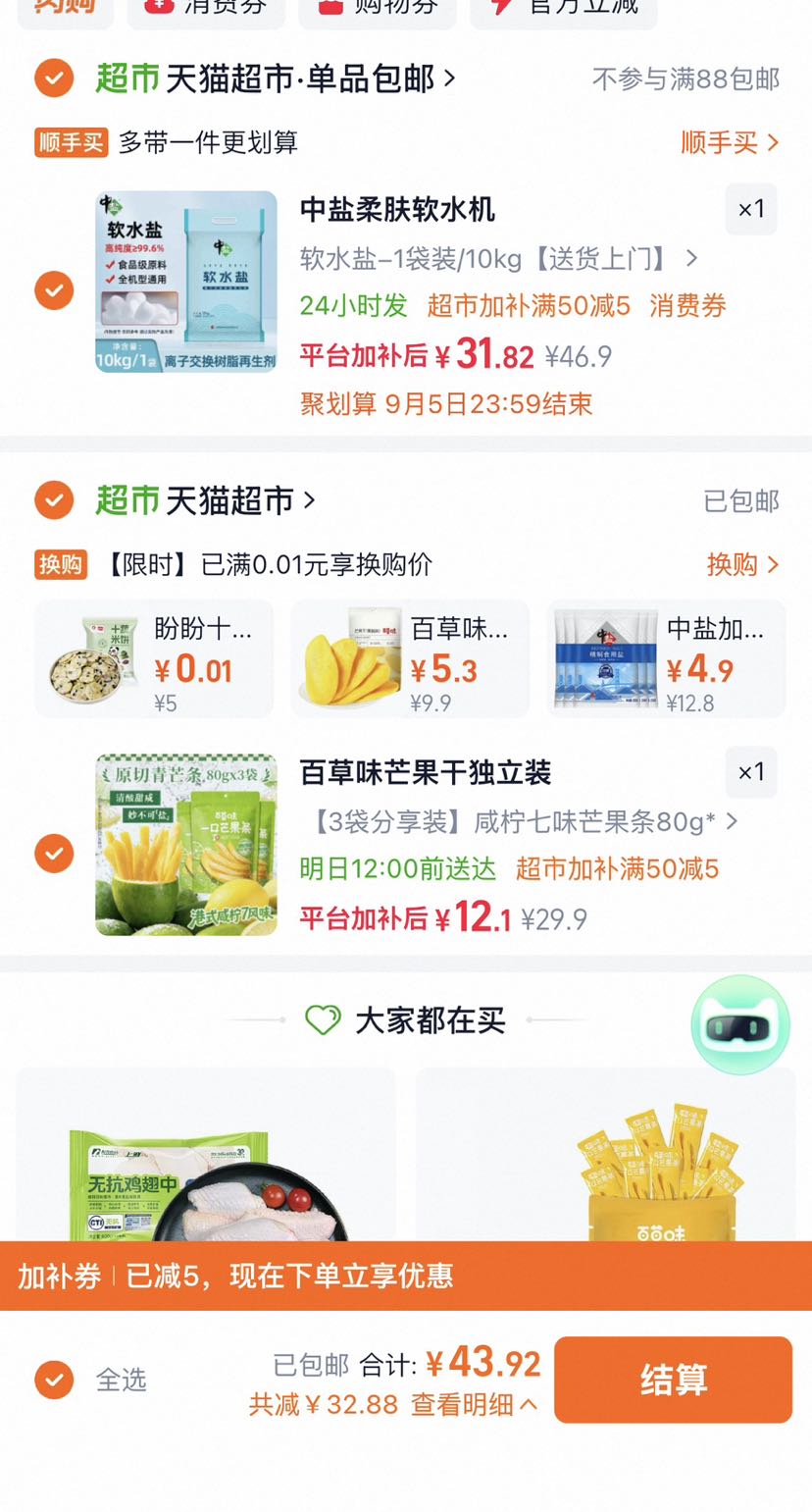Screen dimensions: 812x1512
Task: Toggle the 全选 select-all checkbox
Action: 54,1380
